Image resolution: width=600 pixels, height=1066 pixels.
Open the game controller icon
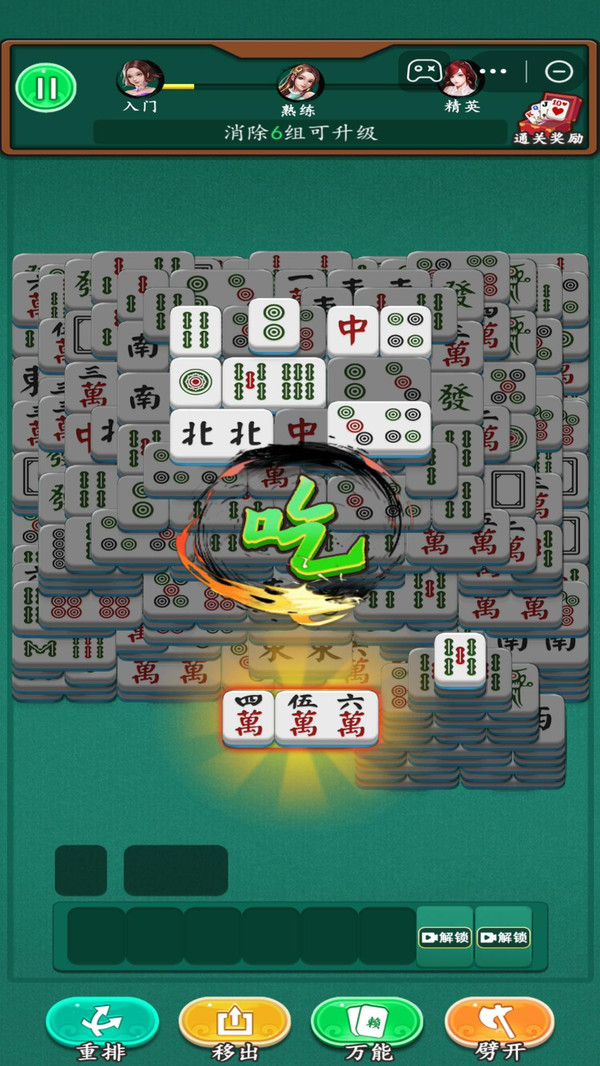424,71
